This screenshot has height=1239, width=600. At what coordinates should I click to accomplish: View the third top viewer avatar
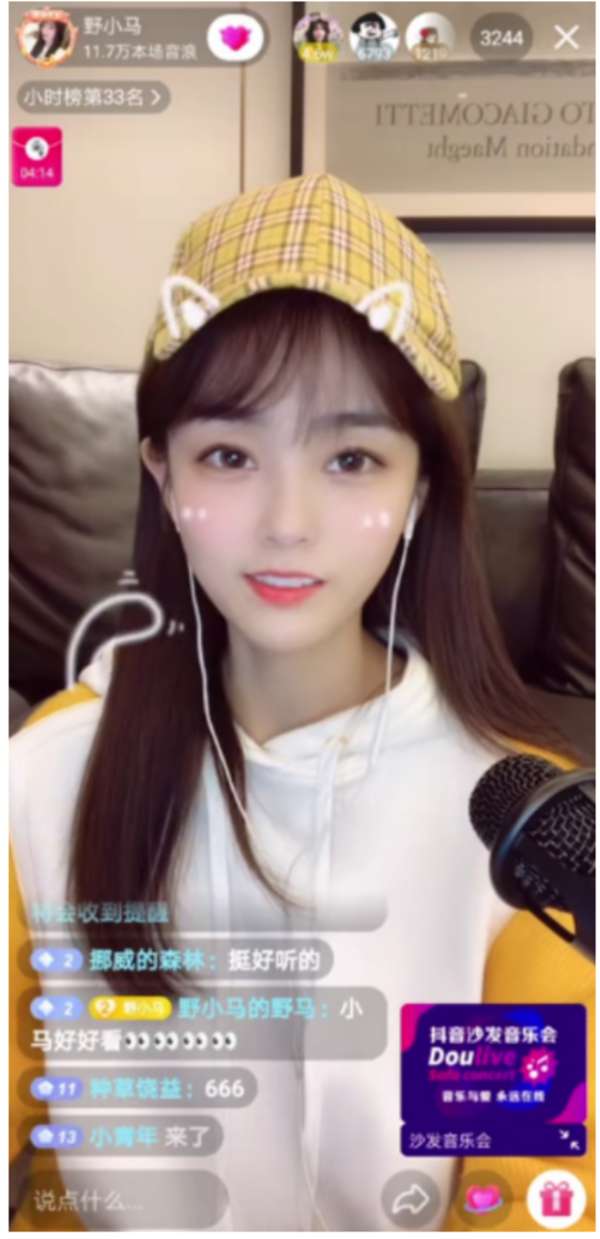coord(430,38)
